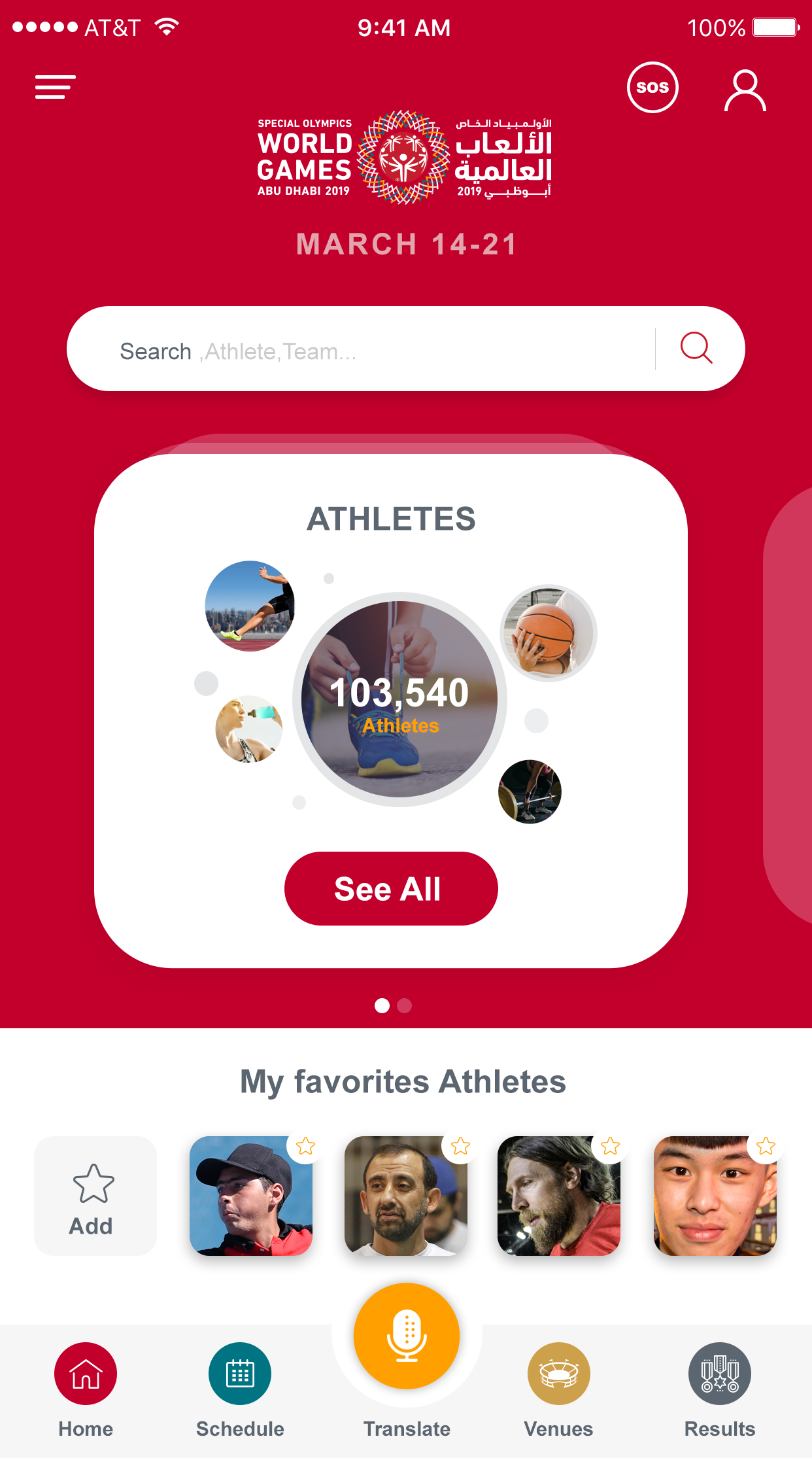This screenshot has height=1458, width=812.
Task: Open the hamburger menu
Action: coord(56,87)
